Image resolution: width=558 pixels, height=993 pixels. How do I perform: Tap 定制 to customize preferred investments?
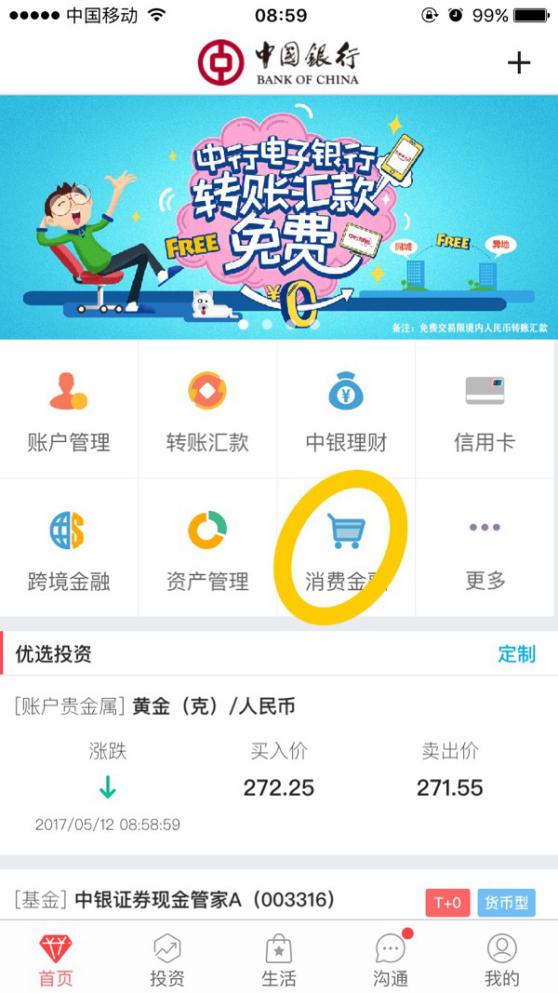click(516, 654)
